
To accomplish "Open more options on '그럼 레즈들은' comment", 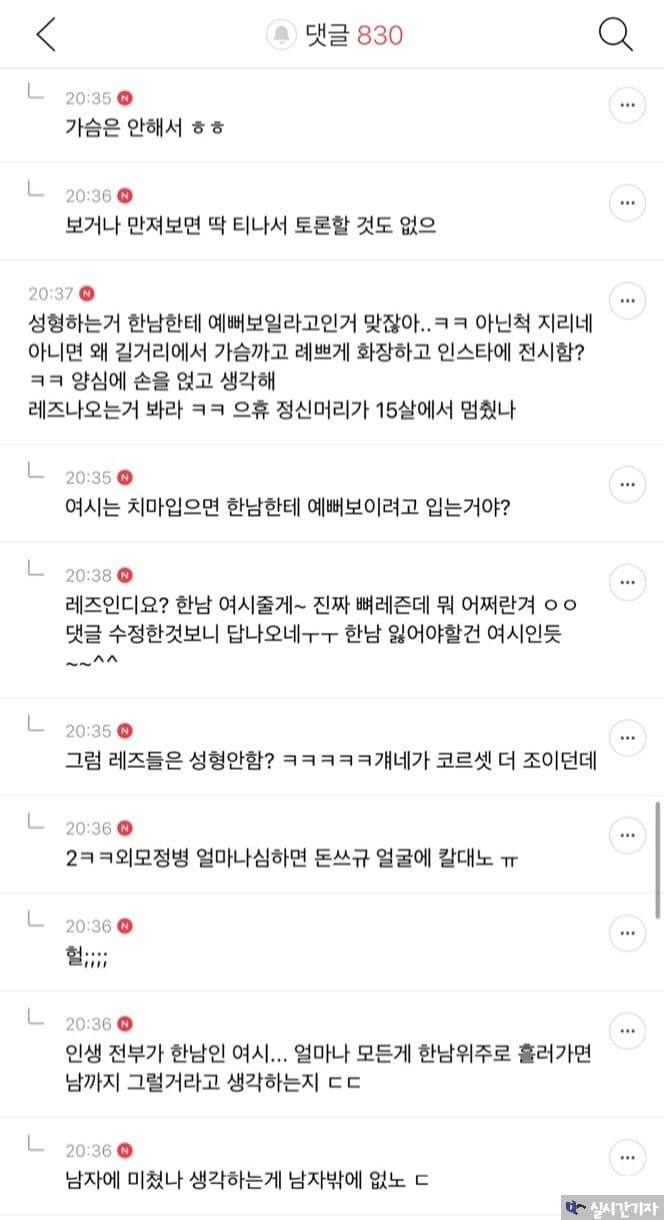I will coord(627,738).
